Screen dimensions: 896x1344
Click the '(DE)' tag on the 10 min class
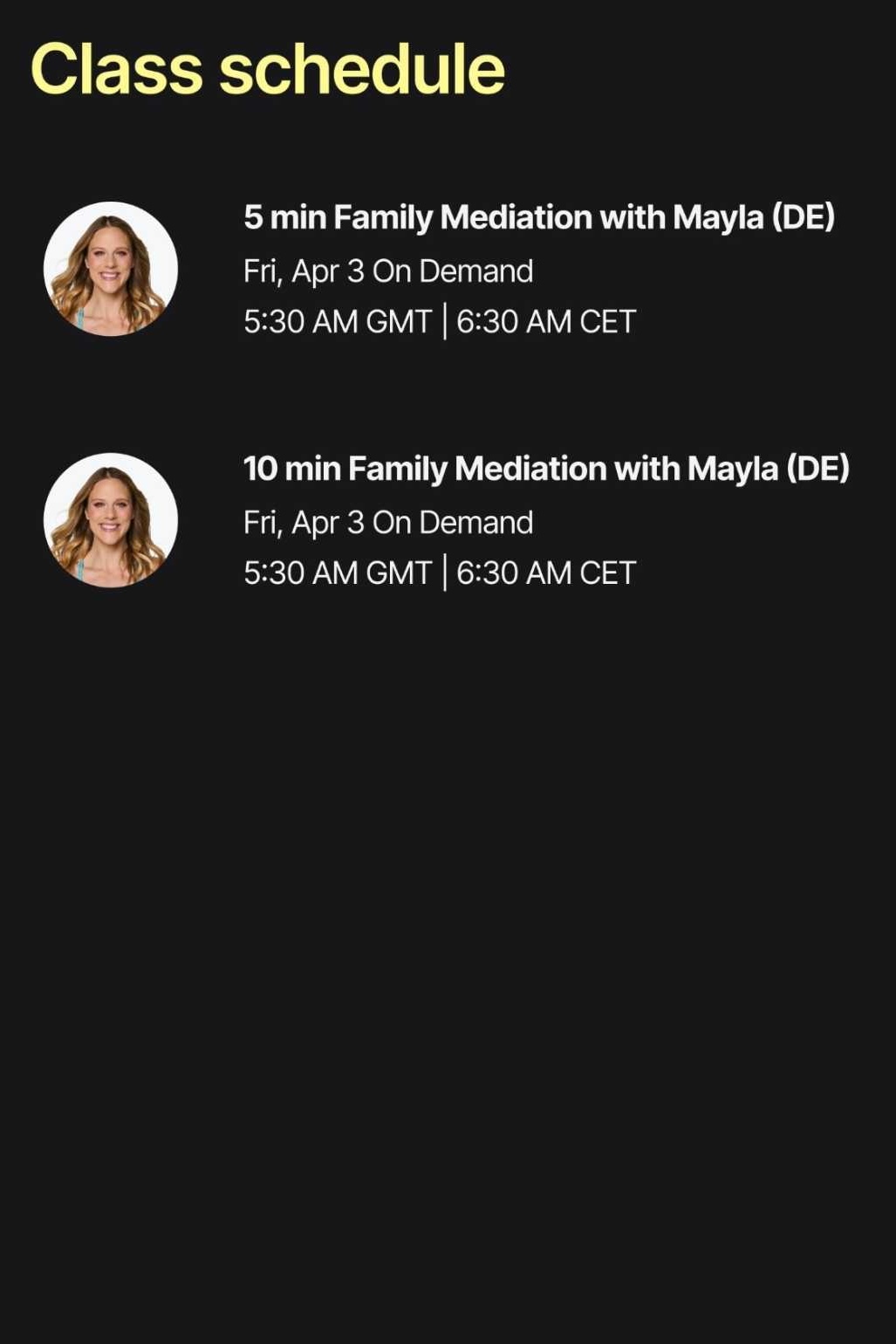pos(820,468)
